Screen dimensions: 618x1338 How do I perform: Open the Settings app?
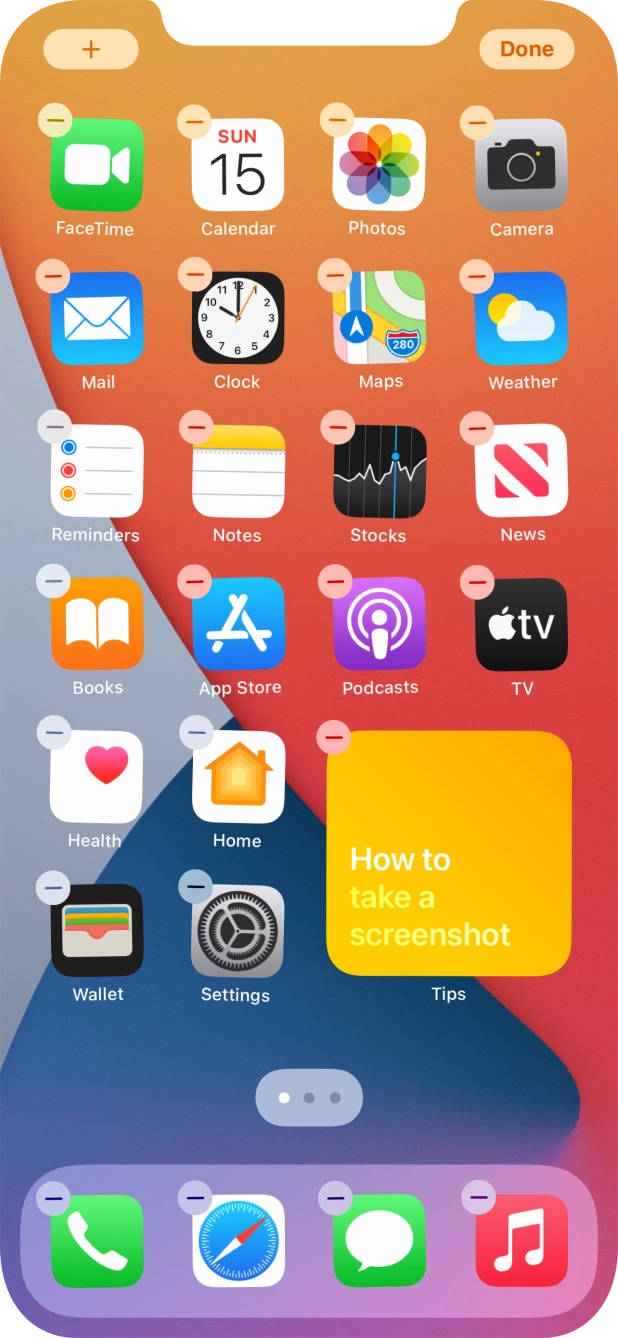tap(238, 931)
